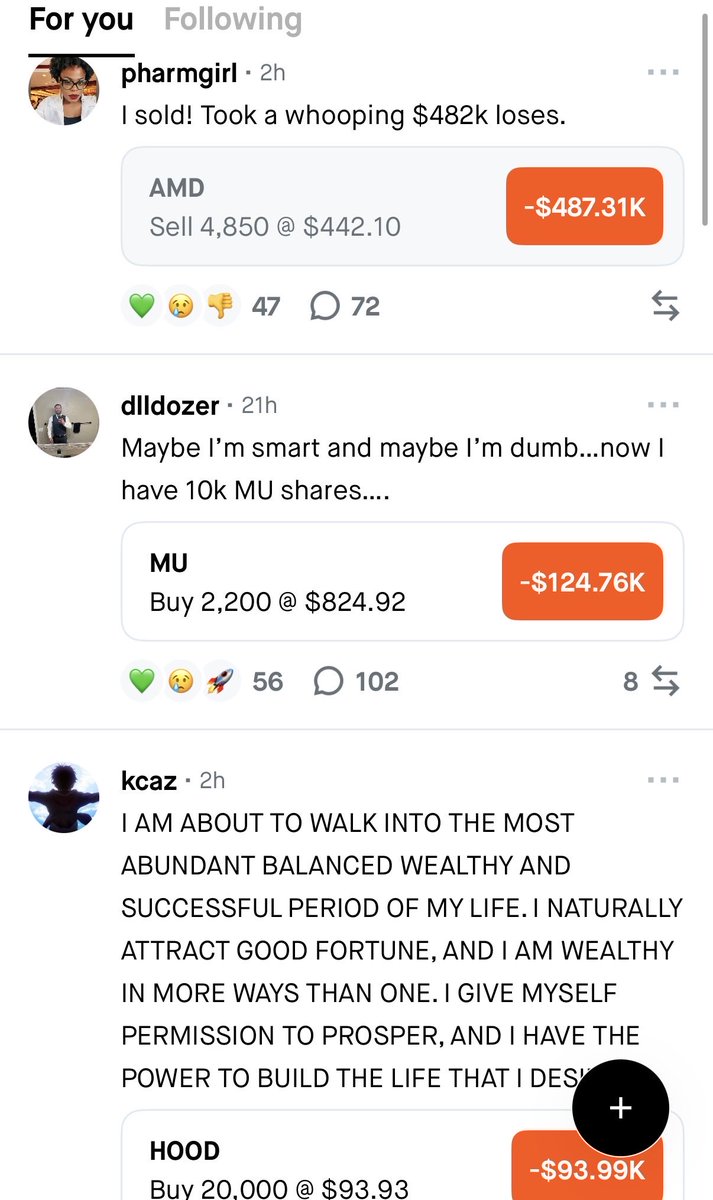Repost pharmgirl's AMD post
713x1200 pixels.
(x=665, y=307)
